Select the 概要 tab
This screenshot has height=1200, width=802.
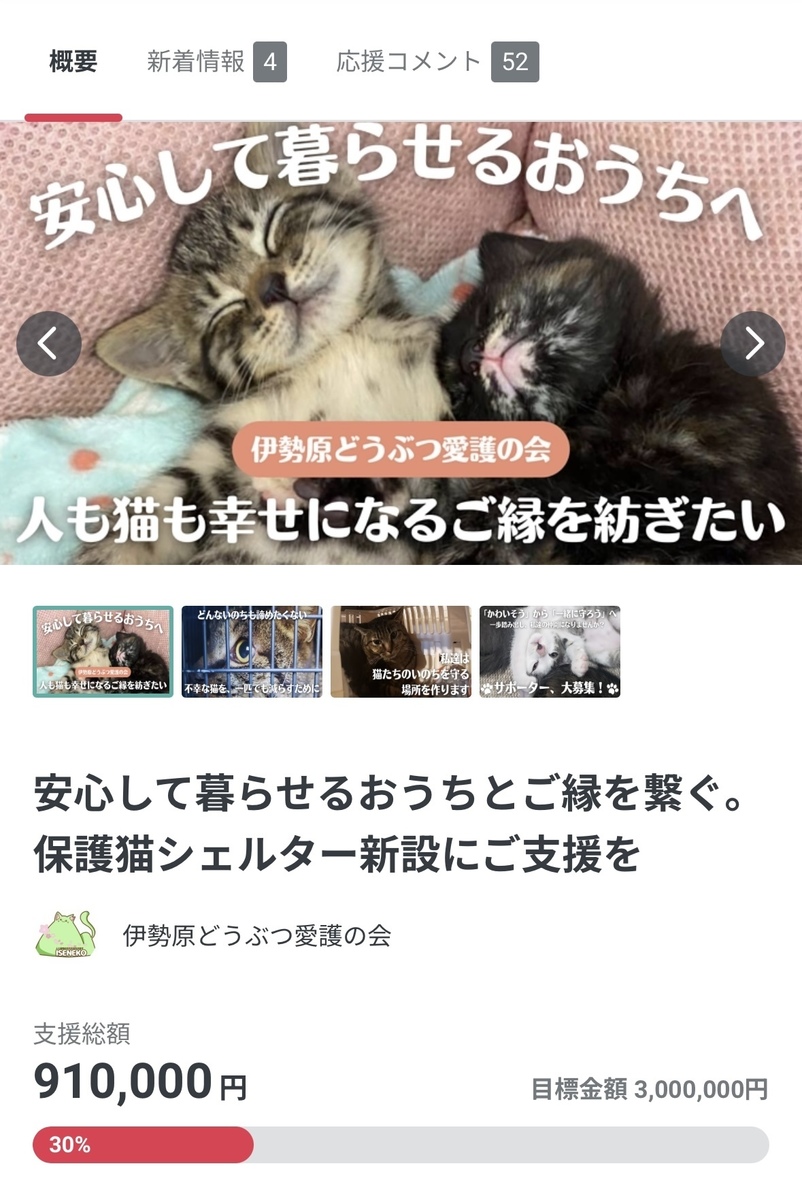click(x=73, y=62)
